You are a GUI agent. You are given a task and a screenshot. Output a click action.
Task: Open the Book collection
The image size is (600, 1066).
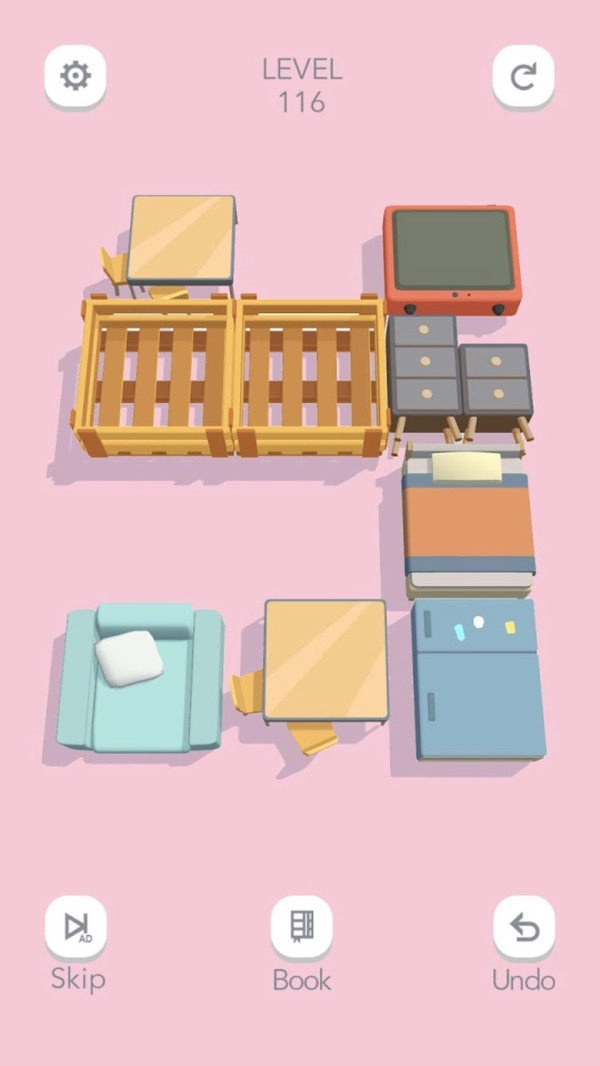coord(301,927)
